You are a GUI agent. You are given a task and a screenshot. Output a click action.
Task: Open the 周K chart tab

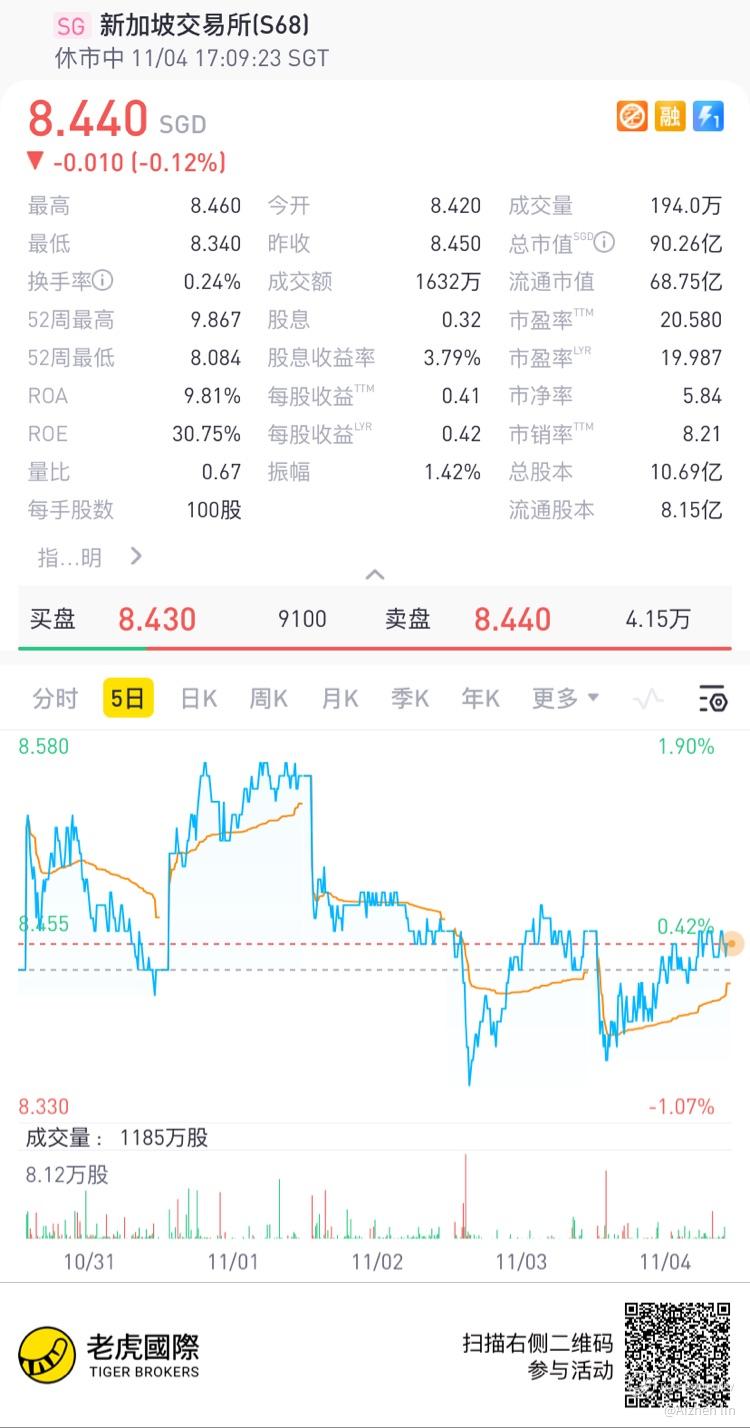[x=268, y=699]
